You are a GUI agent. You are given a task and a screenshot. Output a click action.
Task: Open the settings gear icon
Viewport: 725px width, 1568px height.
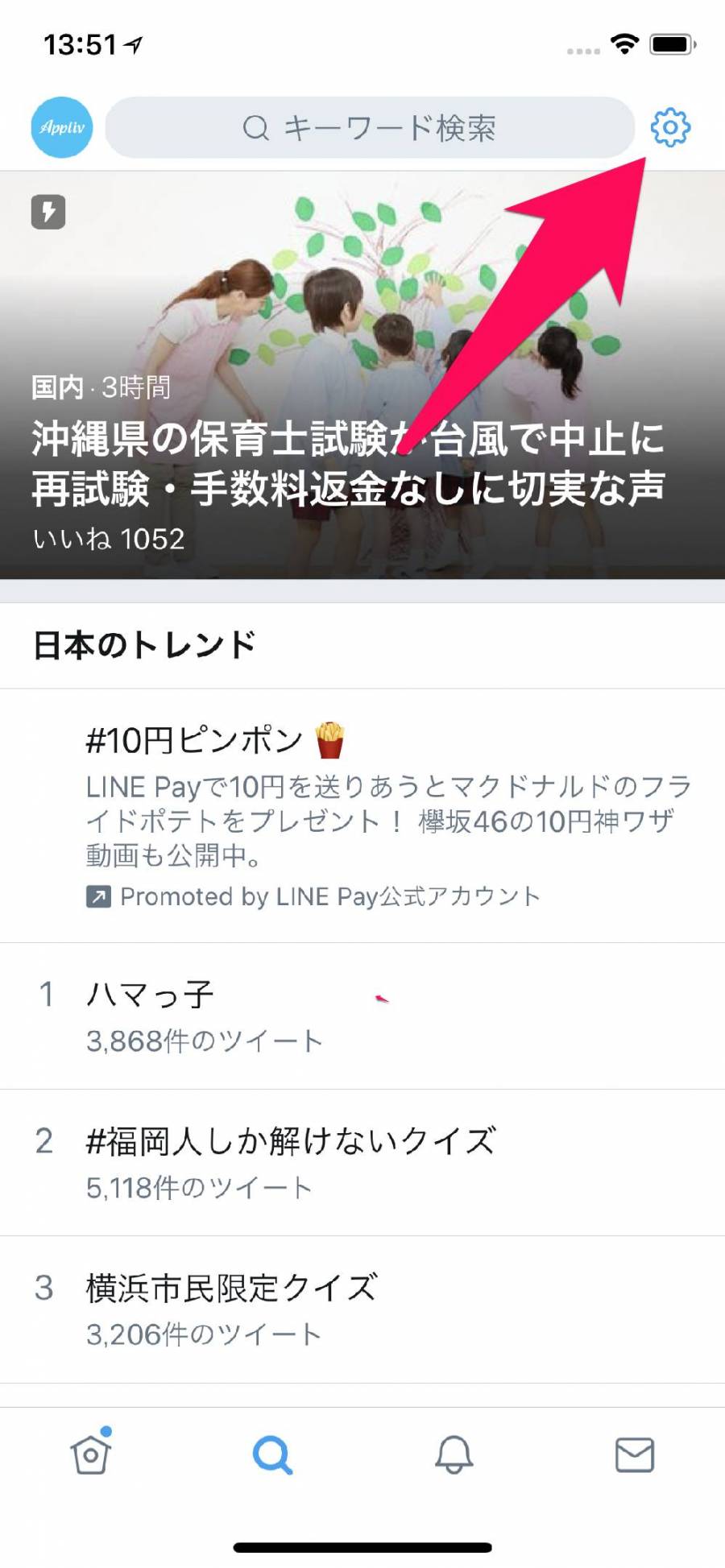coord(670,127)
